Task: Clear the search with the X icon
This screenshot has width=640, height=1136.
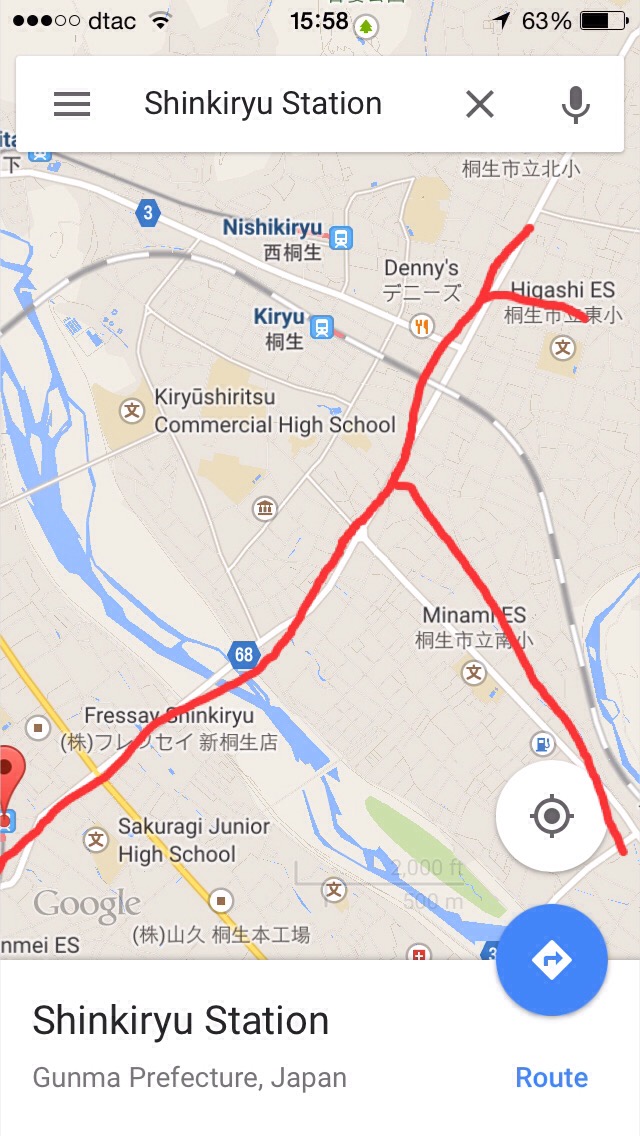Action: pos(480,104)
